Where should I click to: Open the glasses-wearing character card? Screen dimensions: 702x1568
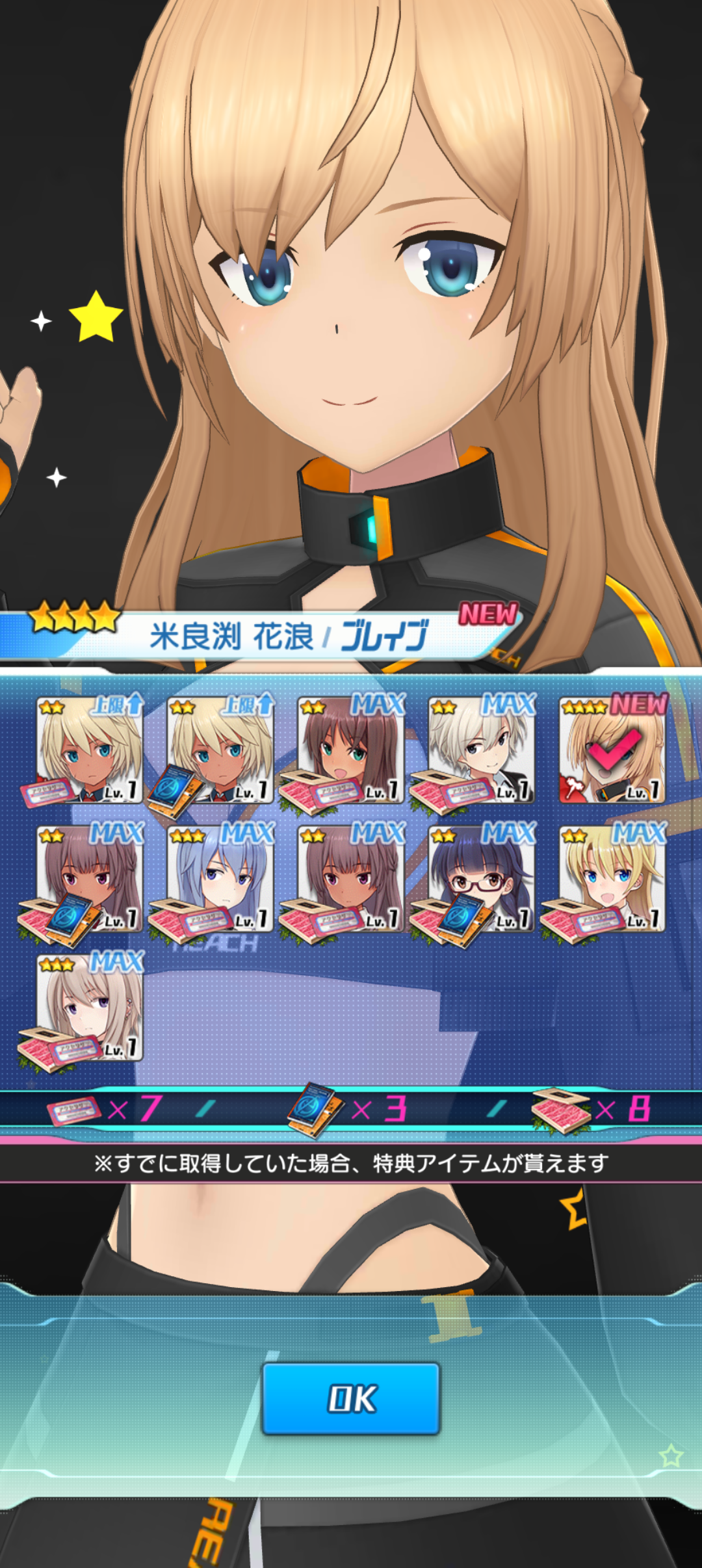coord(481,878)
